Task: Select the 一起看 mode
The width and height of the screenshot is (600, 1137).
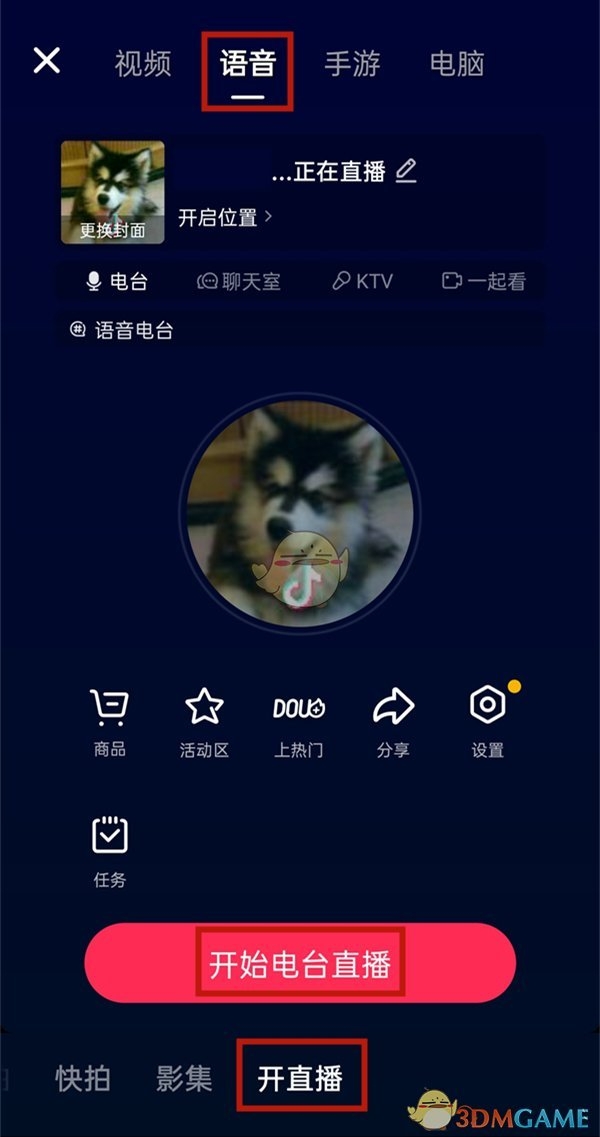Action: tap(484, 282)
